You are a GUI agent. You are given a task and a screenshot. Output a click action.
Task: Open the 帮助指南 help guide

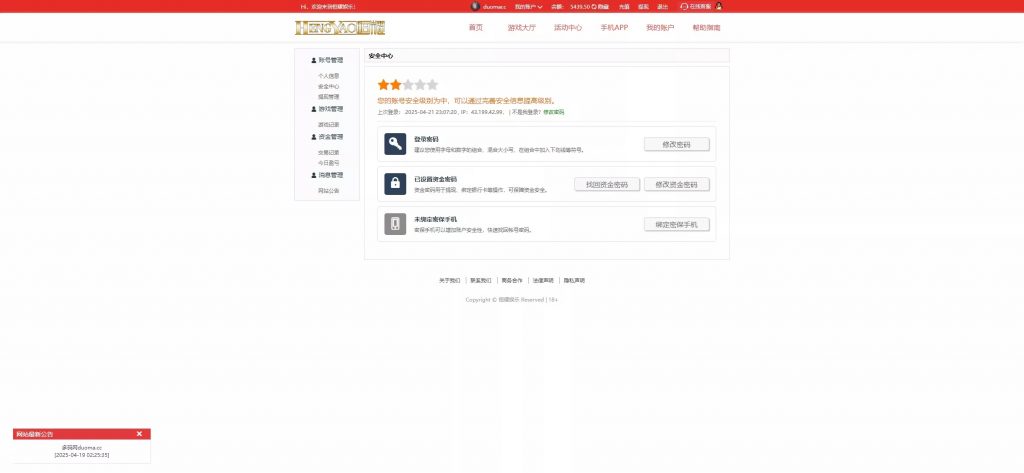click(x=706, y=28)
